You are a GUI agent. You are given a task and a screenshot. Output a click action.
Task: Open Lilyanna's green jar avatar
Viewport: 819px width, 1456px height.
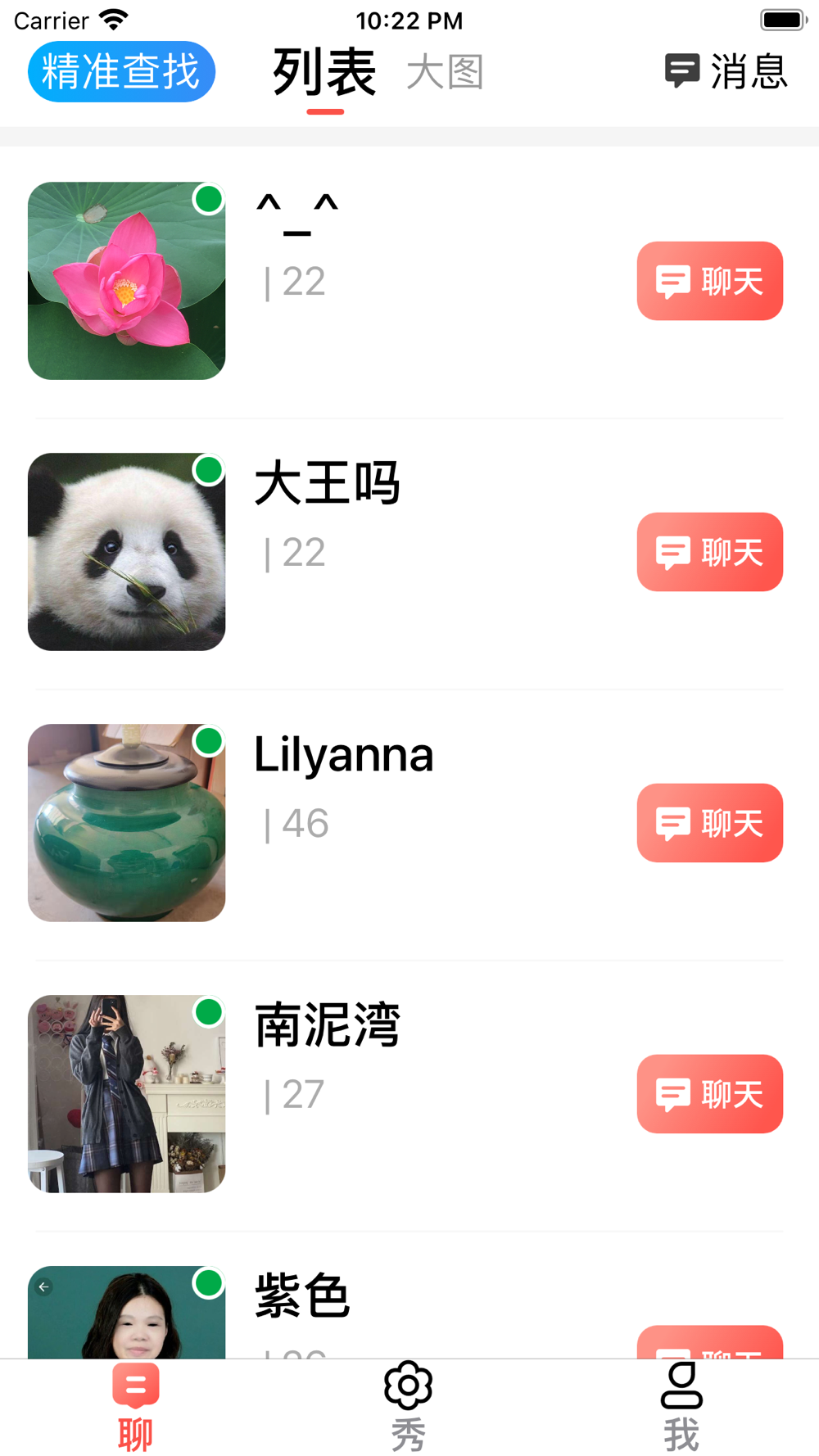click(x=126, y=823)
